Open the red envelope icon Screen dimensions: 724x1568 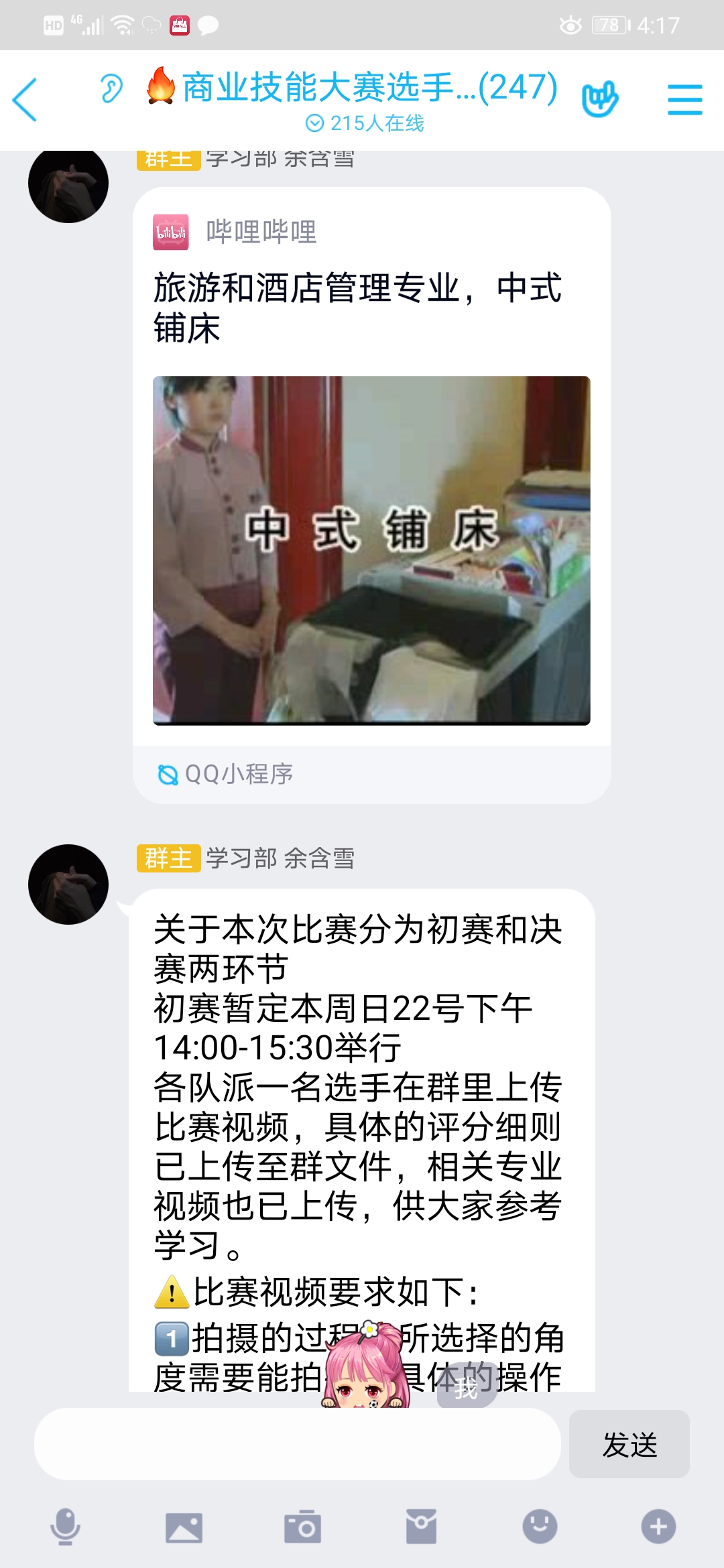(x=421, y=1527)
